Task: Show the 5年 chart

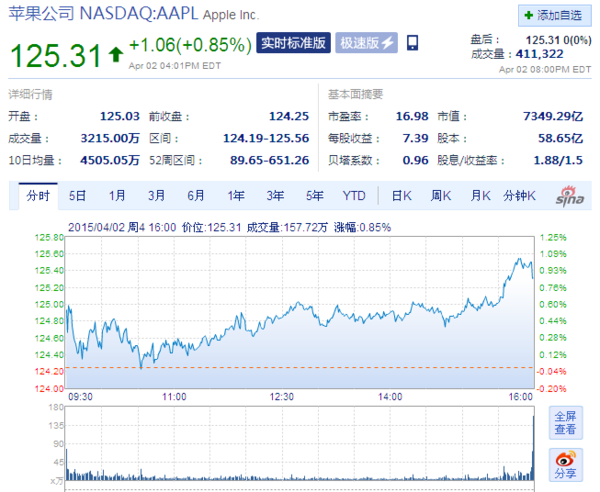Action: coord(314,195)
